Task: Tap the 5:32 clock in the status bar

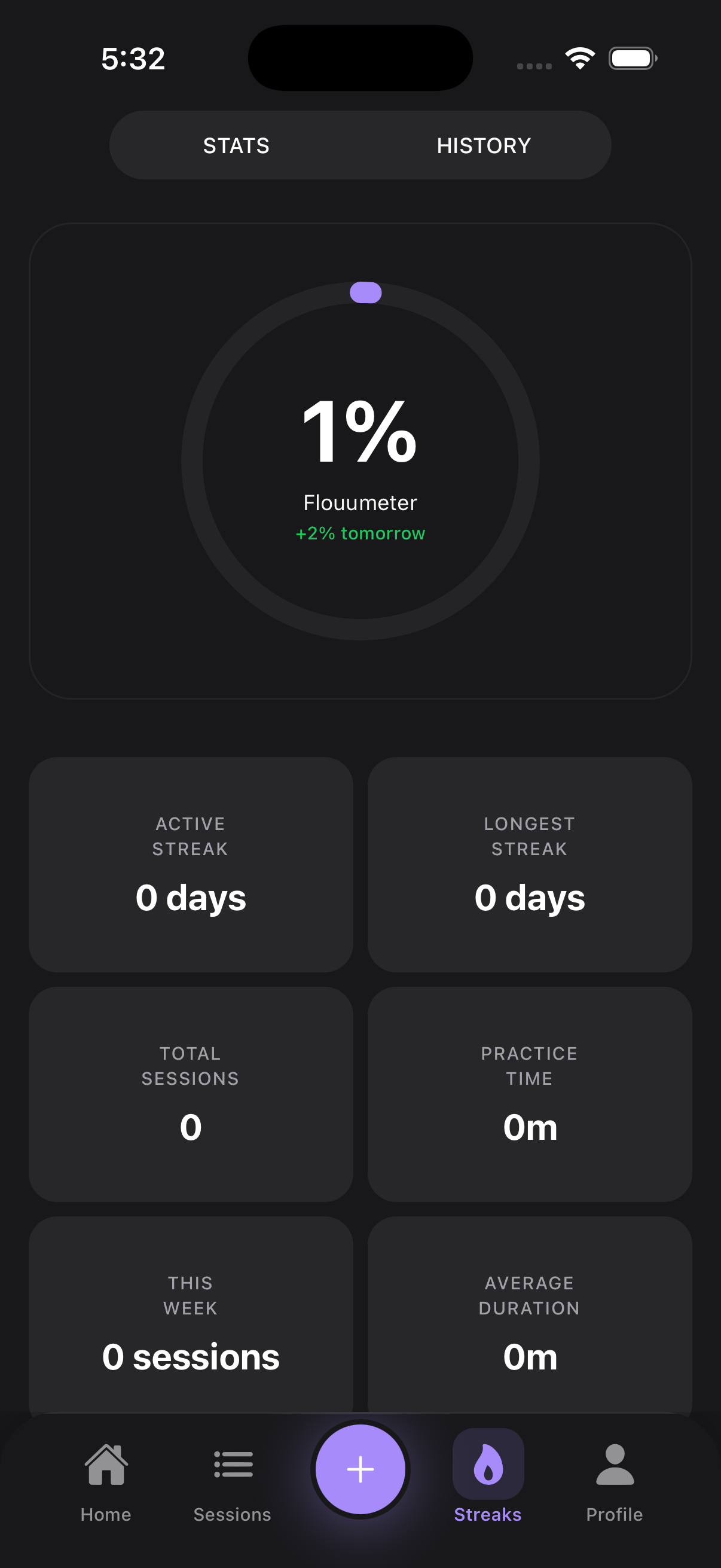Action: (x=133, y=58)
